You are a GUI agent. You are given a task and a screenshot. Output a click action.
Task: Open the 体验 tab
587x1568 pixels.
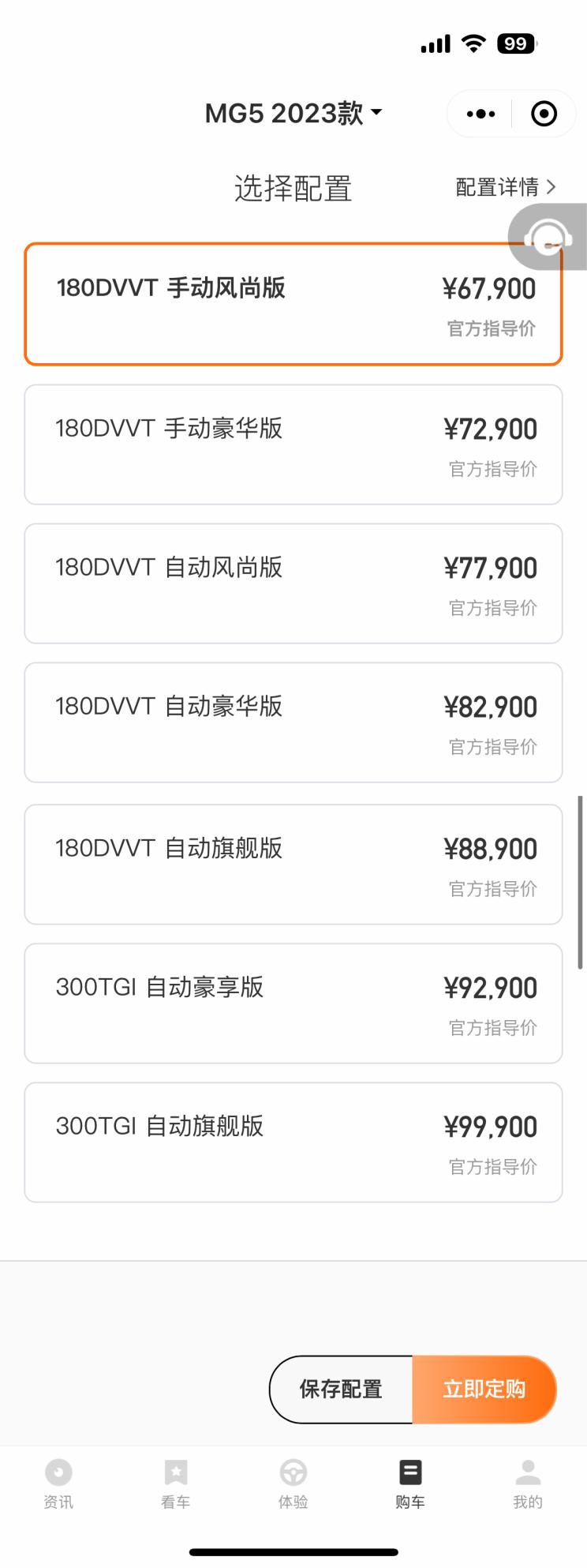[293, 1483]
